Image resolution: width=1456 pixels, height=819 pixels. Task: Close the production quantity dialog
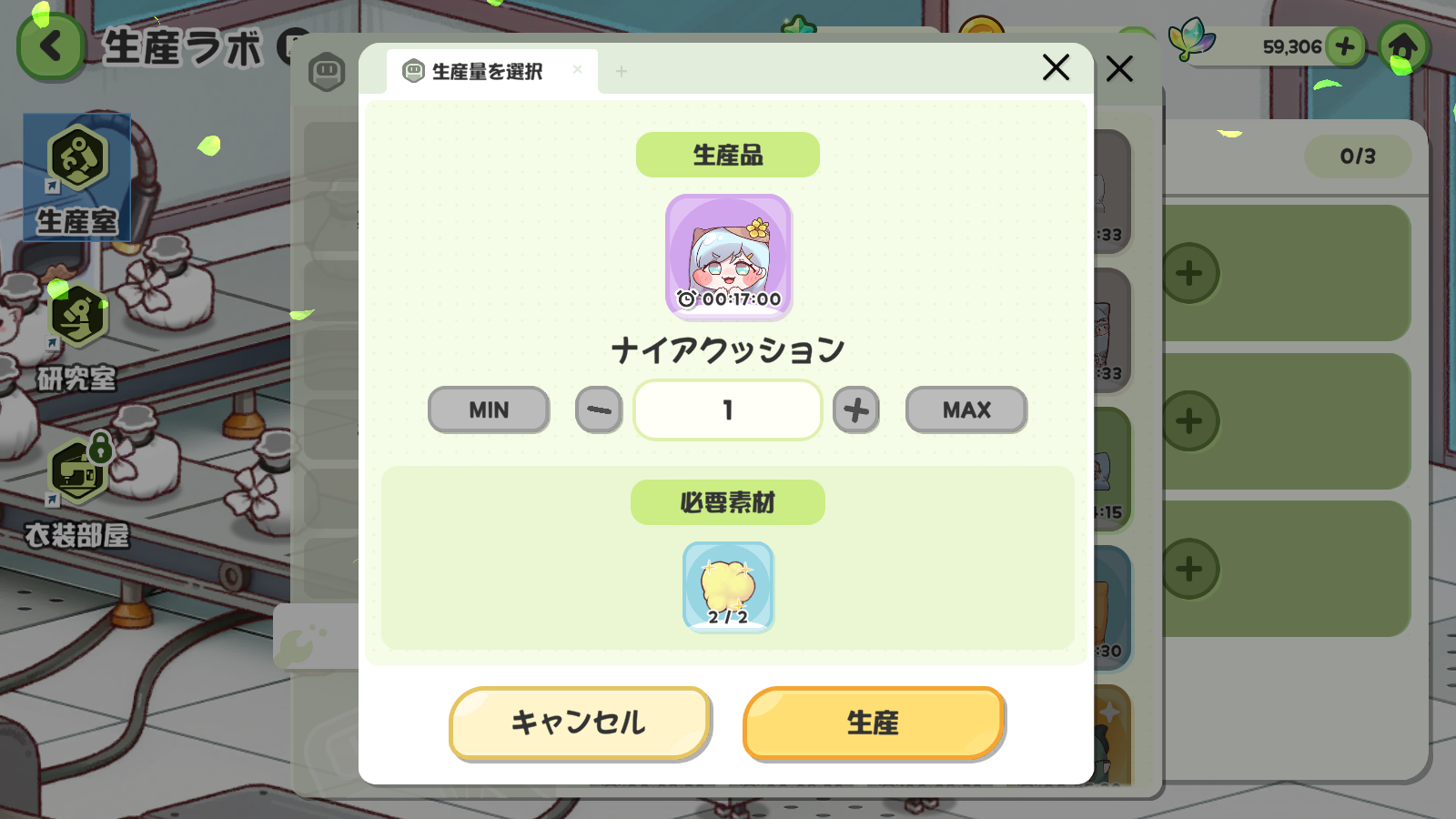pos(1056,67)
